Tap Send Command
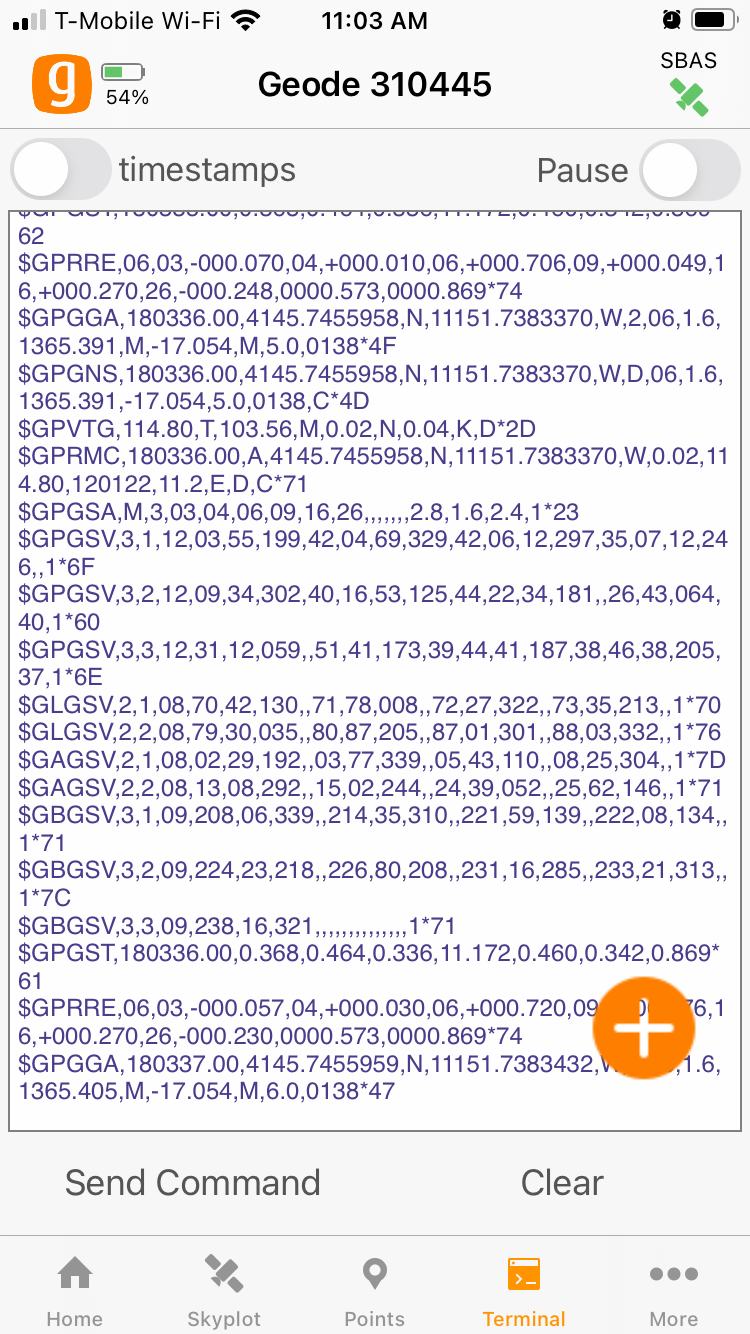Screen dimensions: 750x1334 pyautogui.click(x=193, y=1183)
